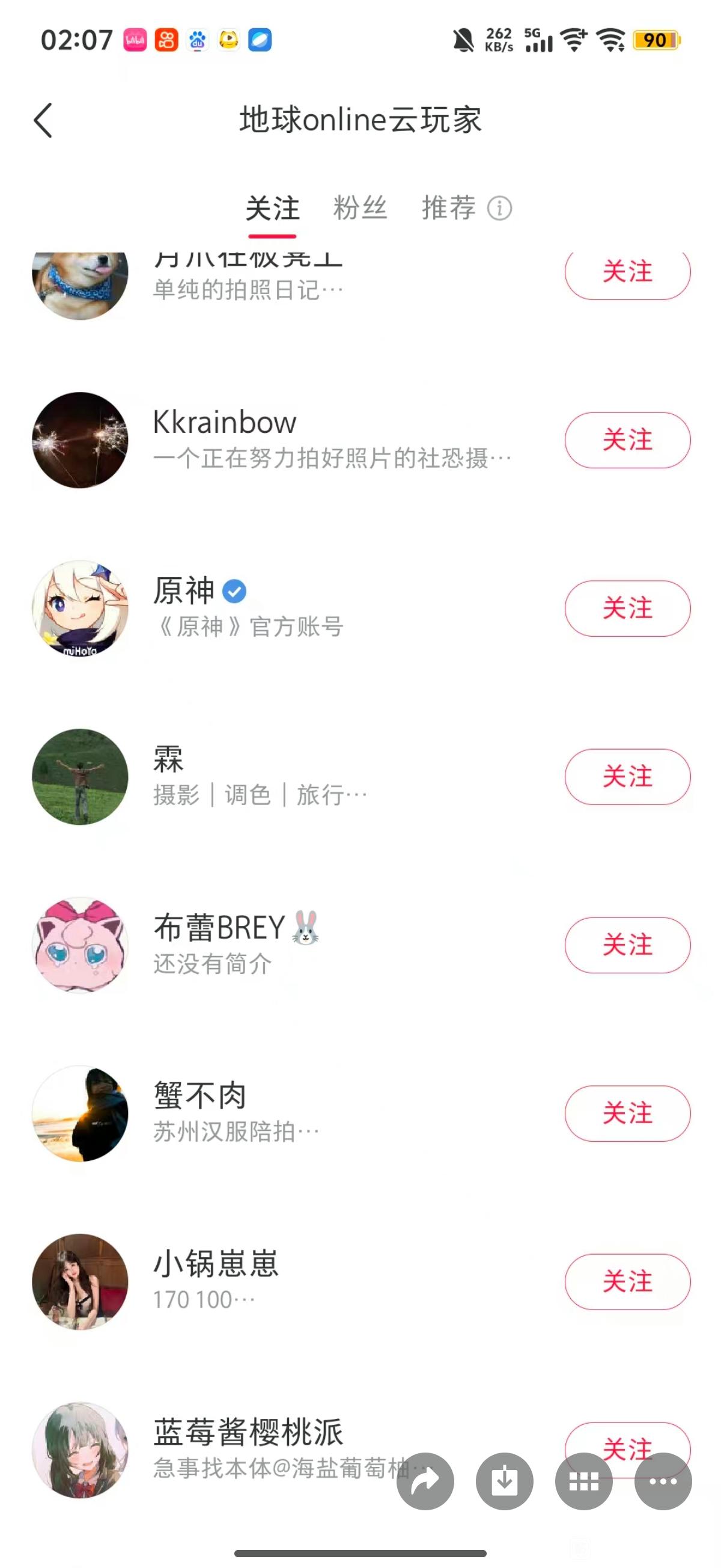The image size is (721, 1568).
Task: Follow the user 霖
Action: pos(627,777)
